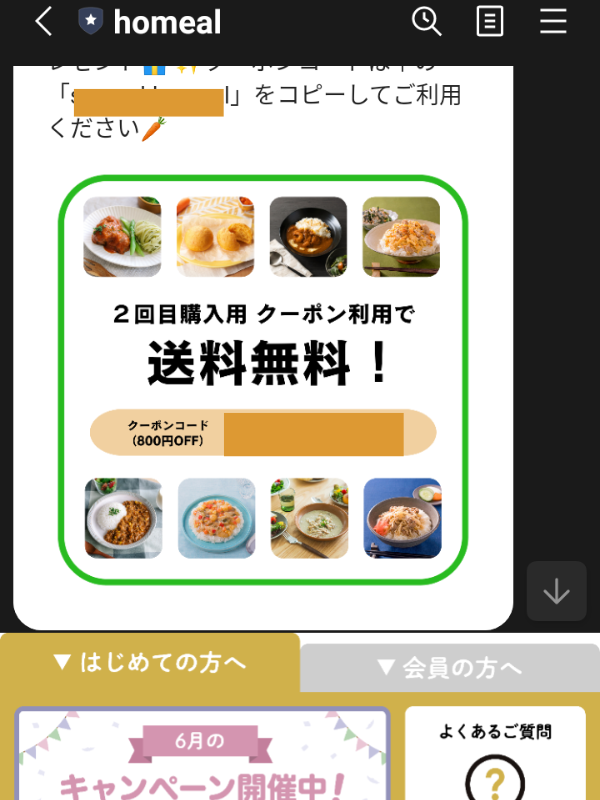Open the hamburger menu
Screen dimensions: 600x800
pos(553,21)
